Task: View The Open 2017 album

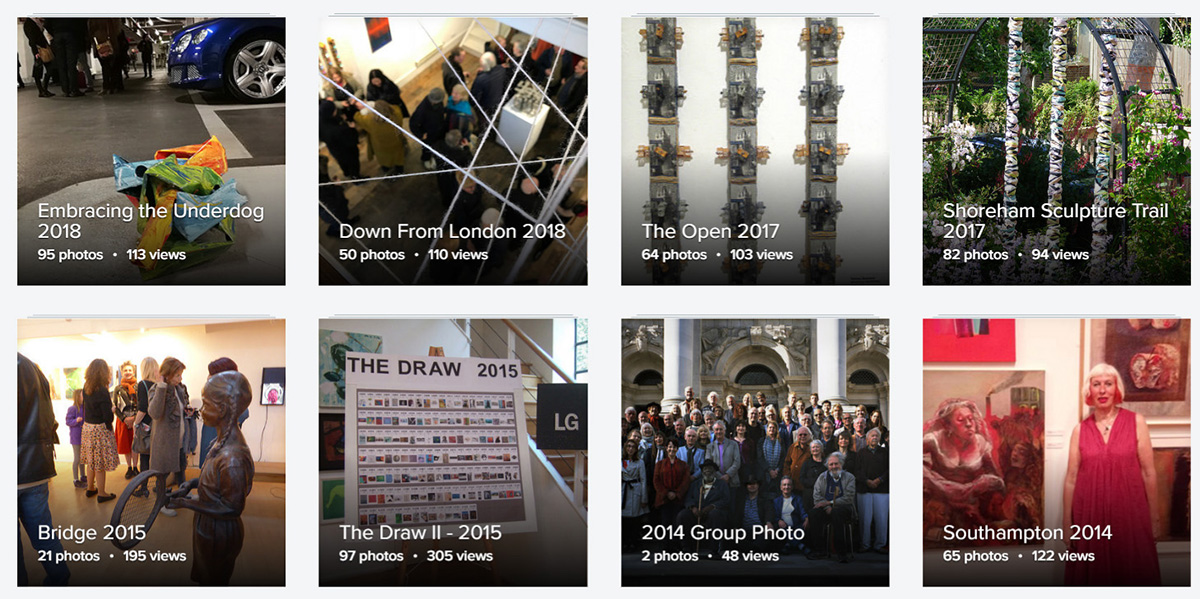Action: [755, 150]
